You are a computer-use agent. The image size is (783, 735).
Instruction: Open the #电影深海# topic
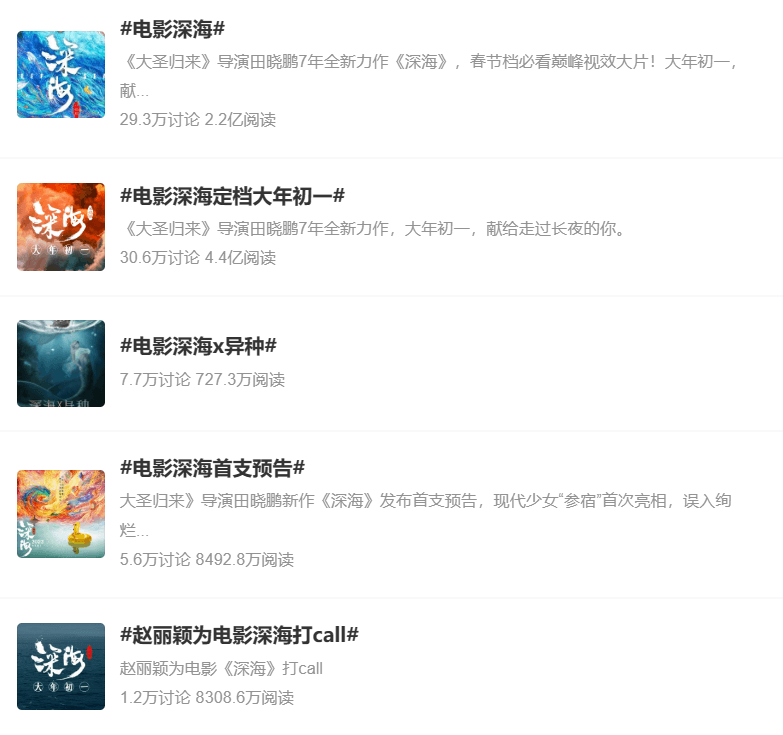(x=172, y=29)
